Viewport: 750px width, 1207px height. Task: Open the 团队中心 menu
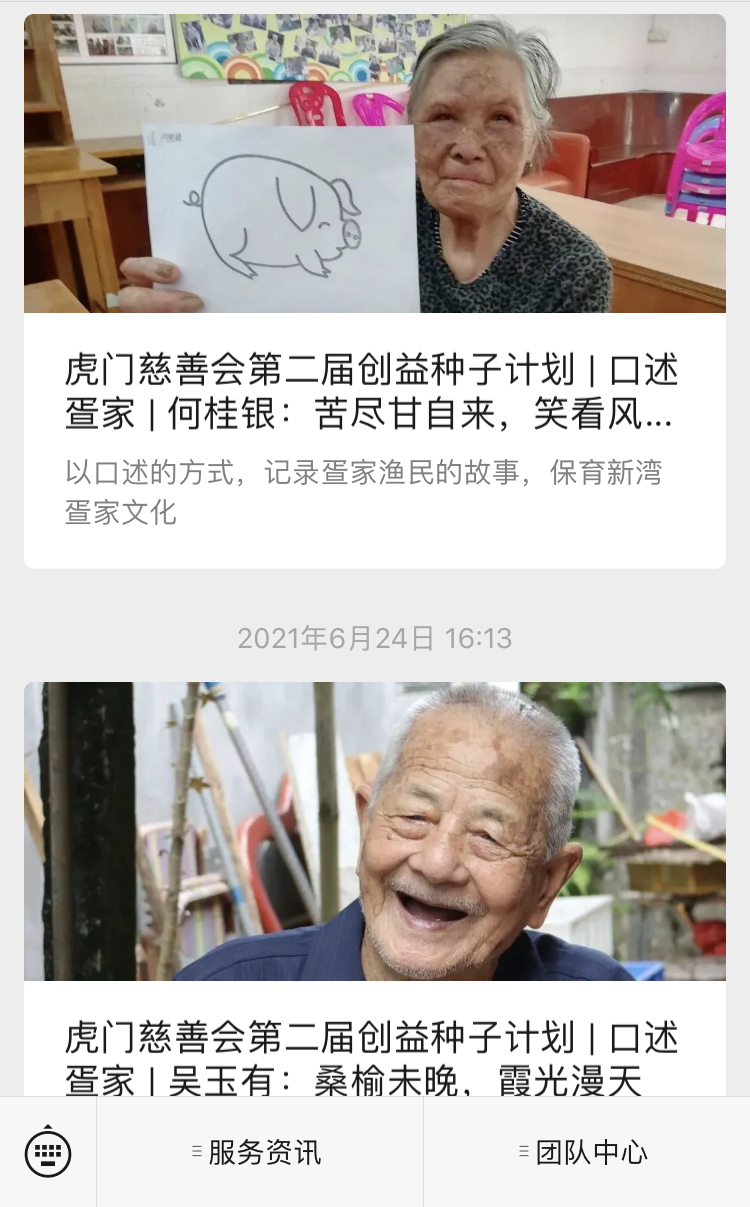586,1152
